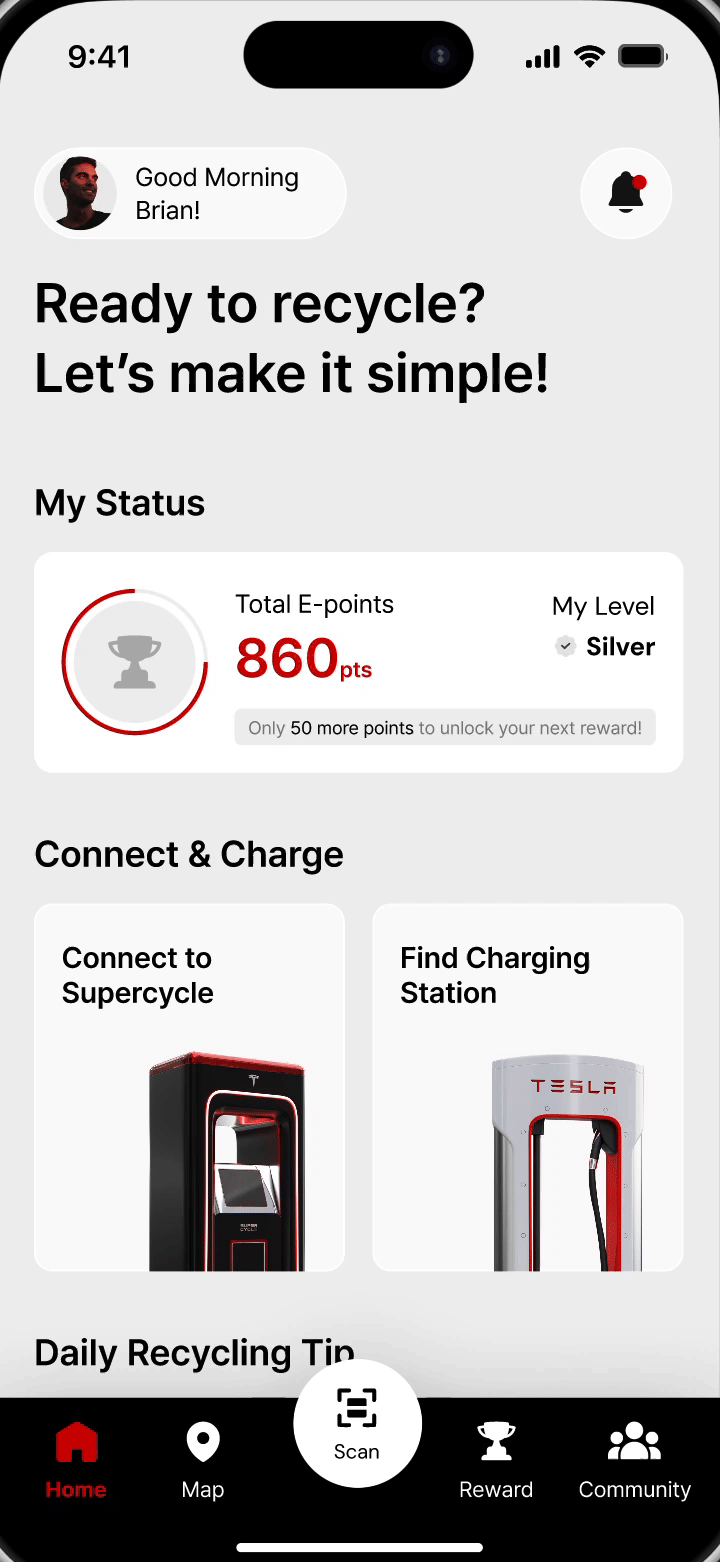View the Total E-points status card
This screenshot has width=720, height=1562.
coord(358,662)
